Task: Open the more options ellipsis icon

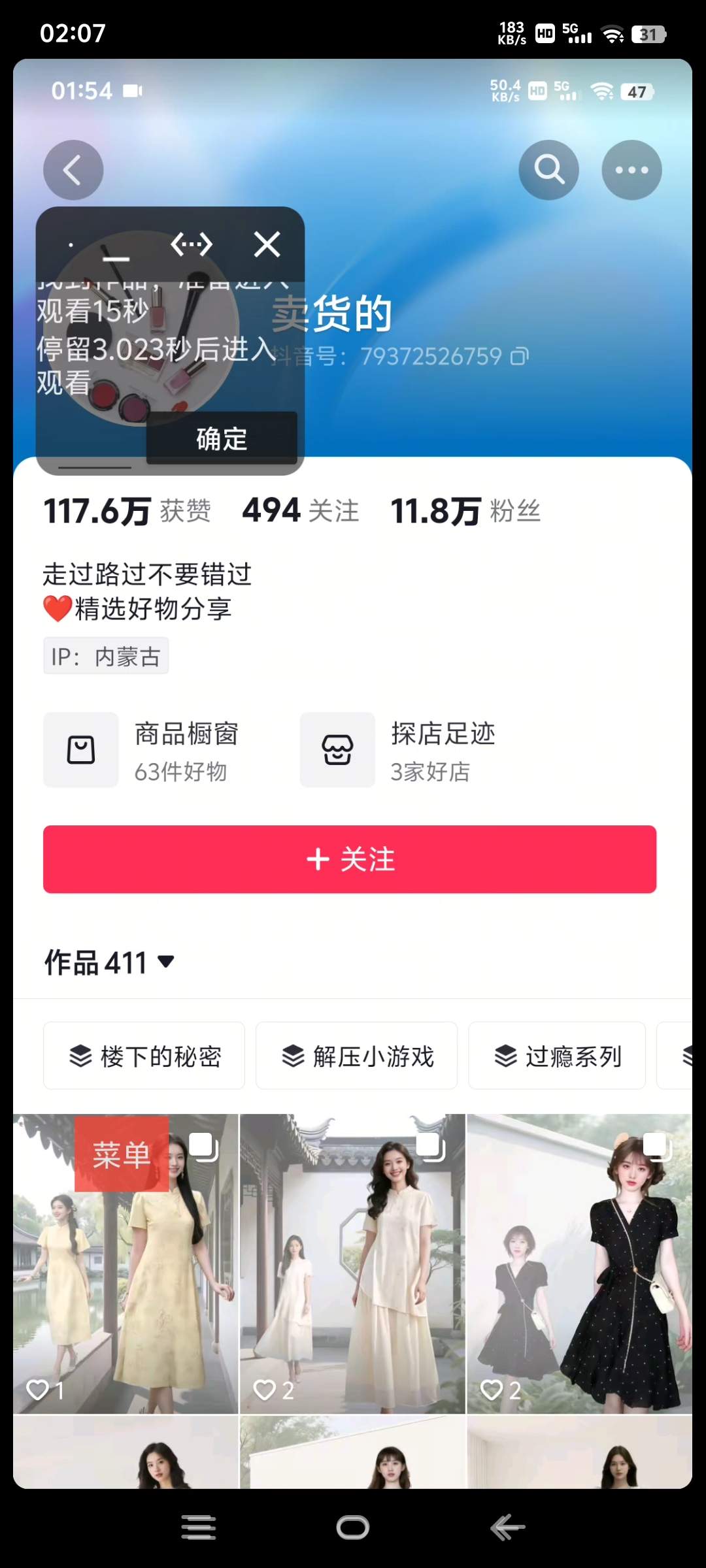Action: pyautogui.click(x=631, y=169)
